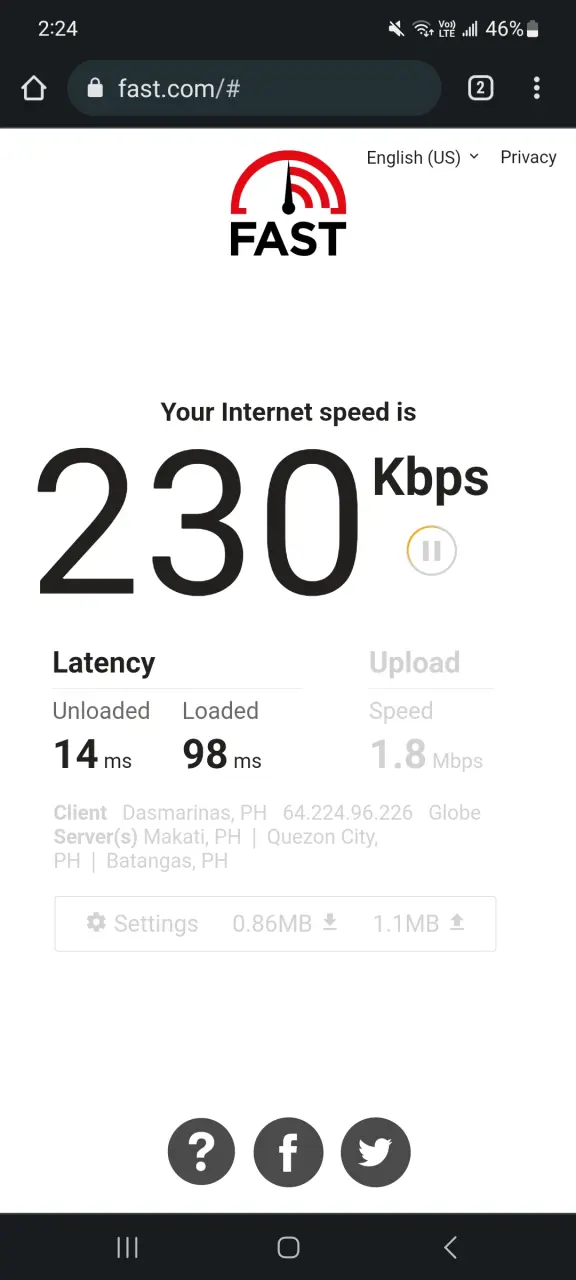Open the Privacy link
Image resolution: width=576 pixels, height=1280 pixels.
pos(528,157)
